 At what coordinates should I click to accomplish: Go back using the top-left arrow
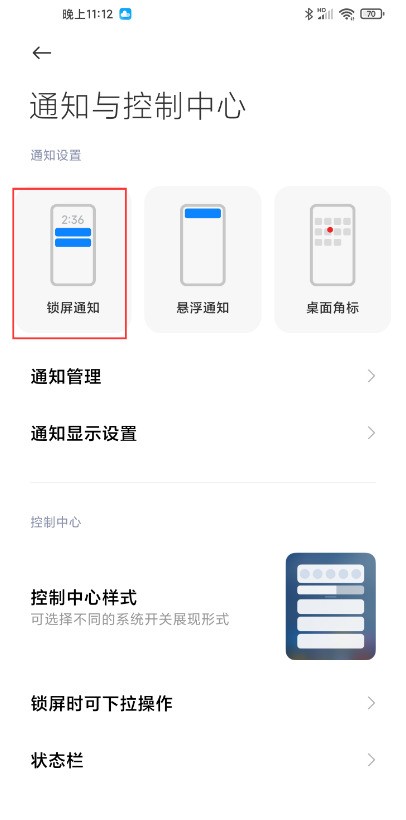41,53
